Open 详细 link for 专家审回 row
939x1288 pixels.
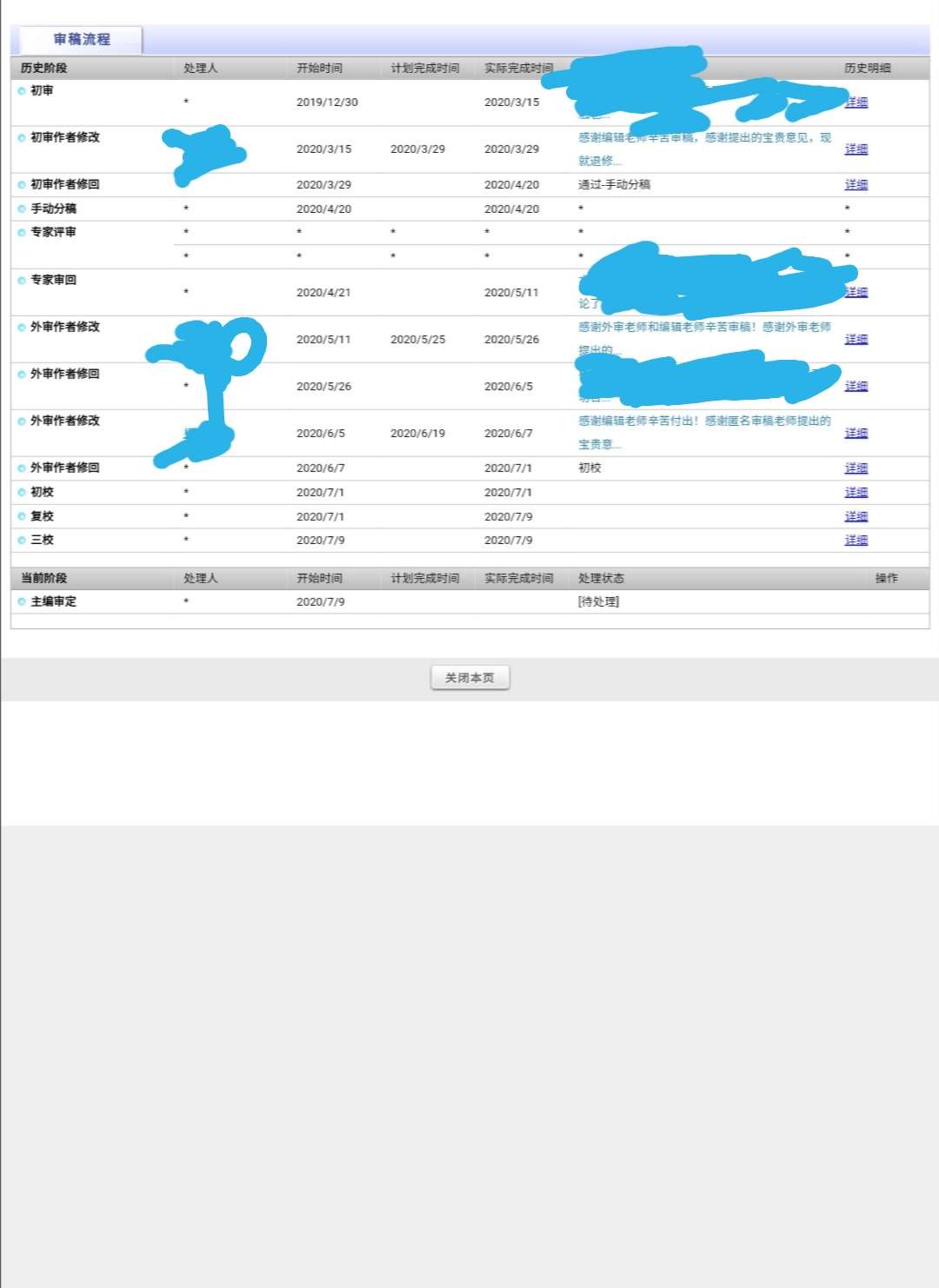[x=856, y=293]
